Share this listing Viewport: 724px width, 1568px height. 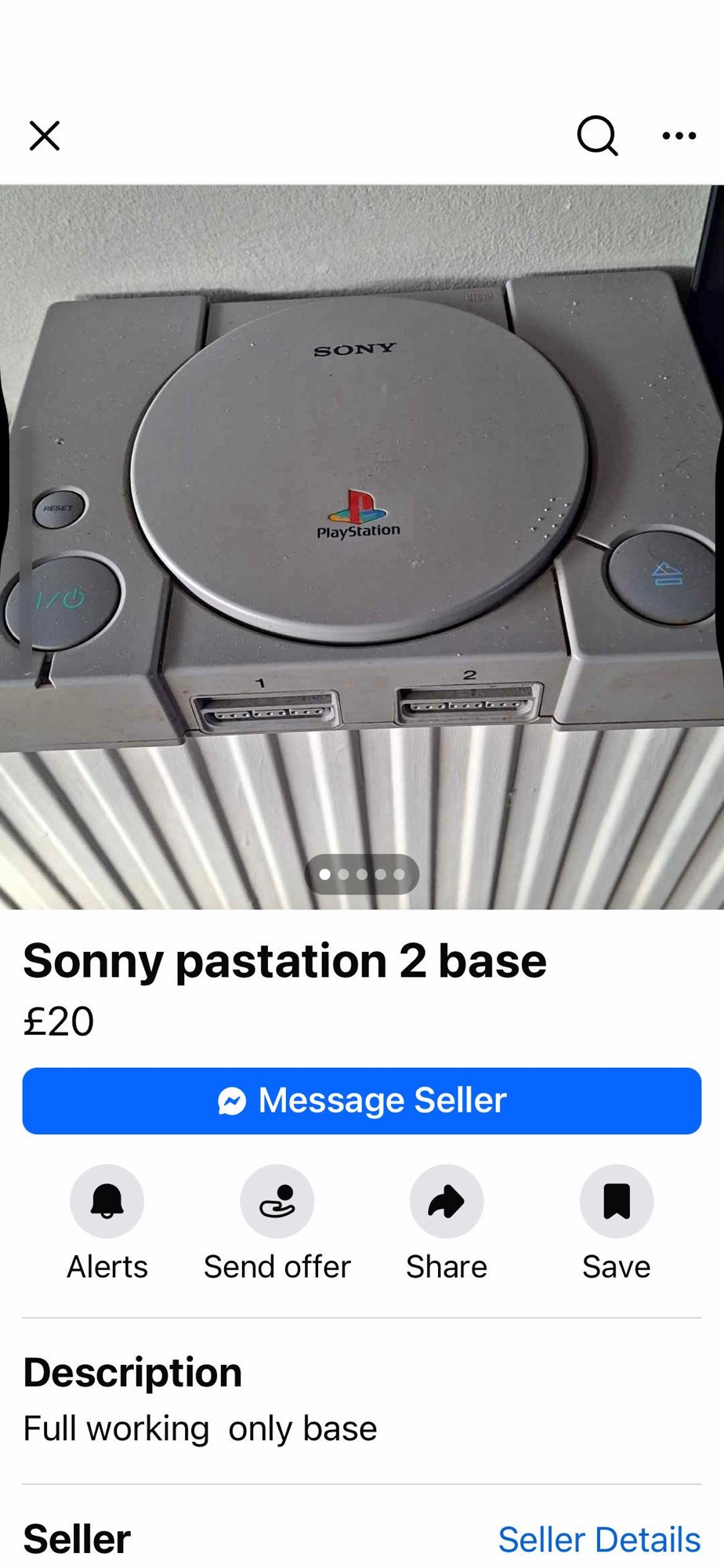447,1201
